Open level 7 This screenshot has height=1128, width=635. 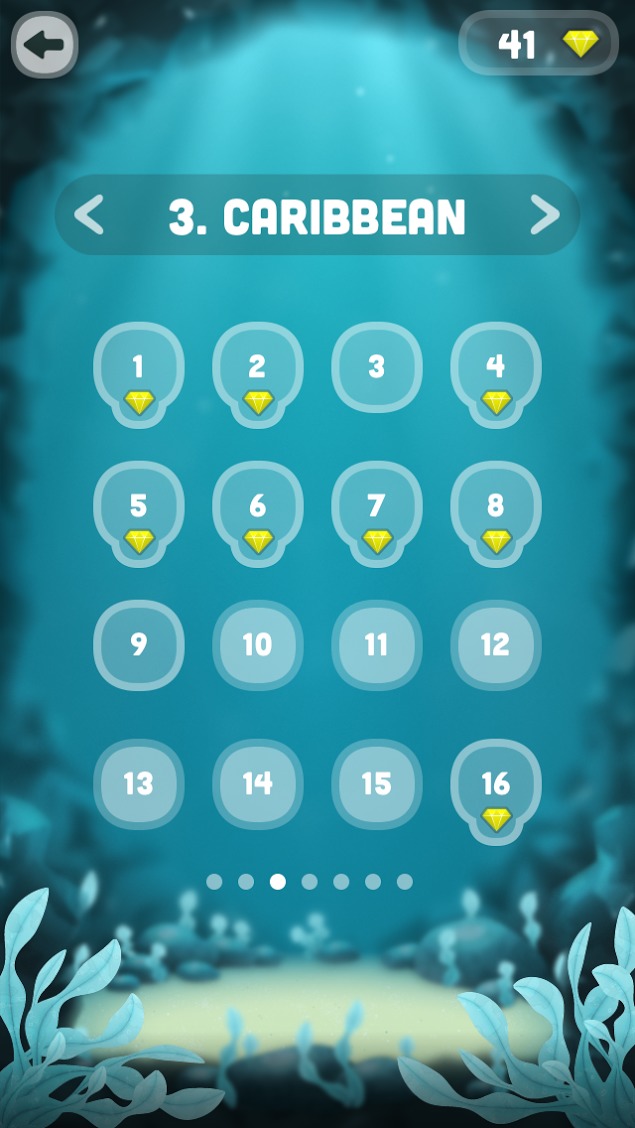(377, 514)
